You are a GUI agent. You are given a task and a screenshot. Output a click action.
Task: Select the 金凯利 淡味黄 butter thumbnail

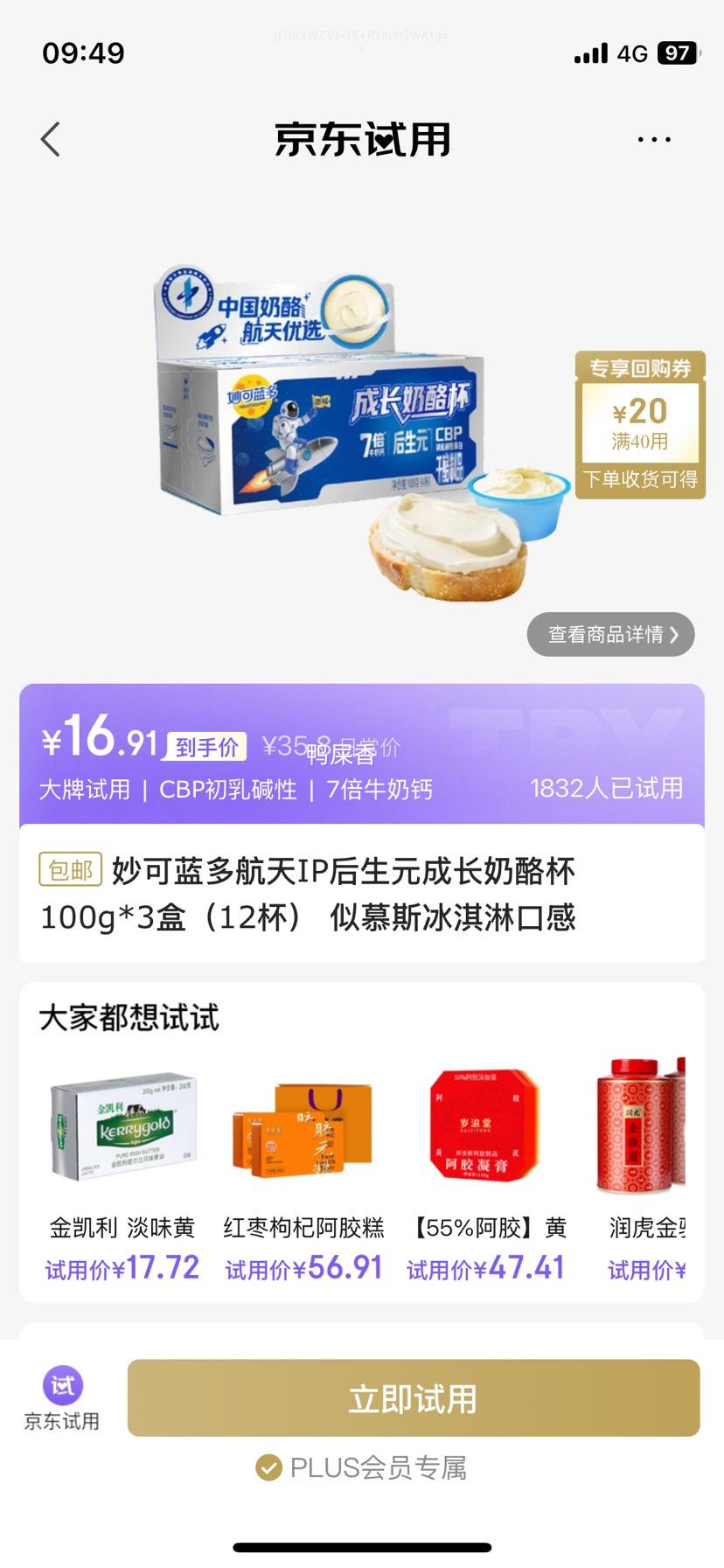pos(122,1128)
